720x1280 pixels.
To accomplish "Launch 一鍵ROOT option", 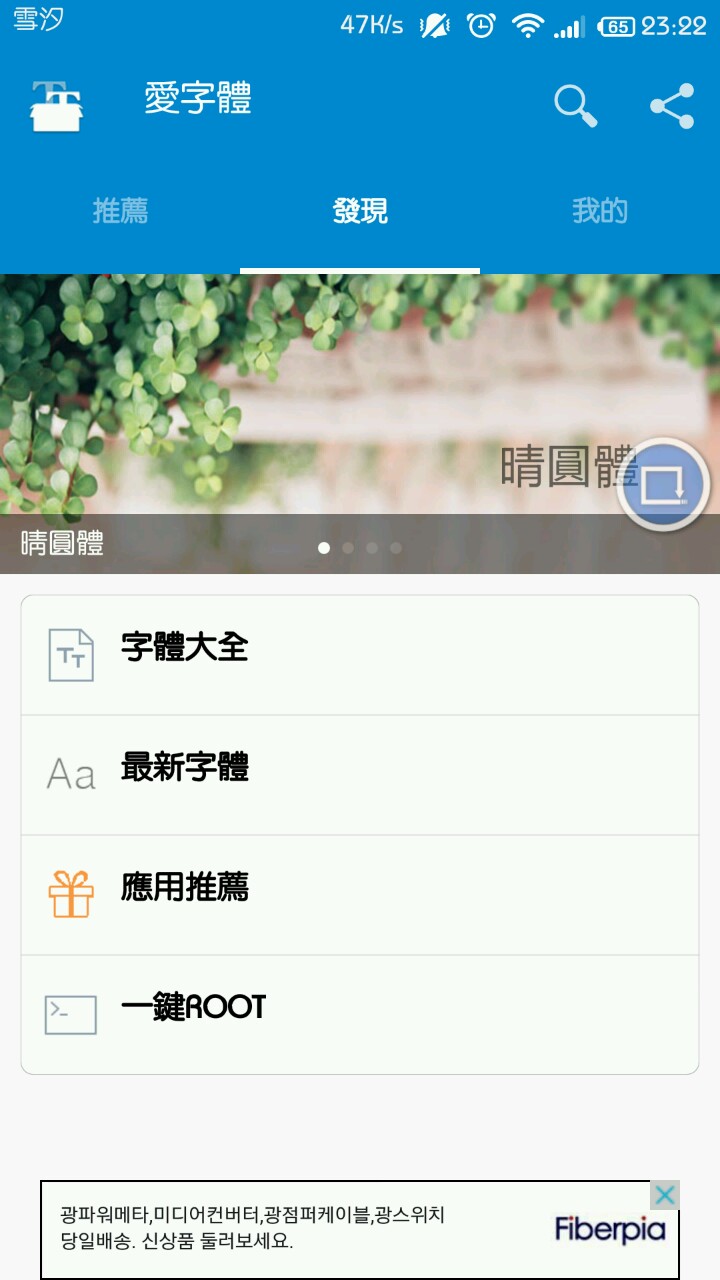I will click(360, 1014).
